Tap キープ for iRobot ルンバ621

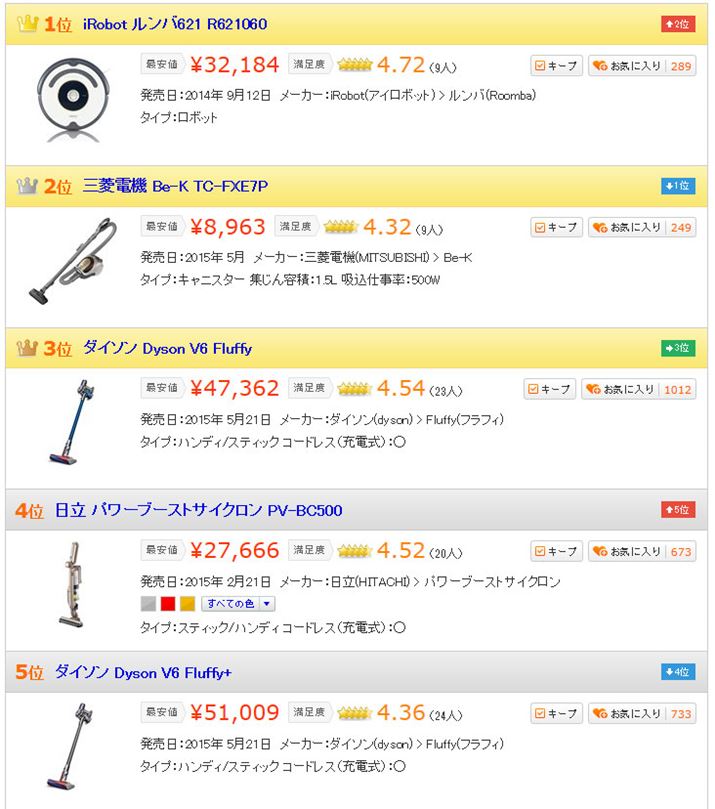555,66
